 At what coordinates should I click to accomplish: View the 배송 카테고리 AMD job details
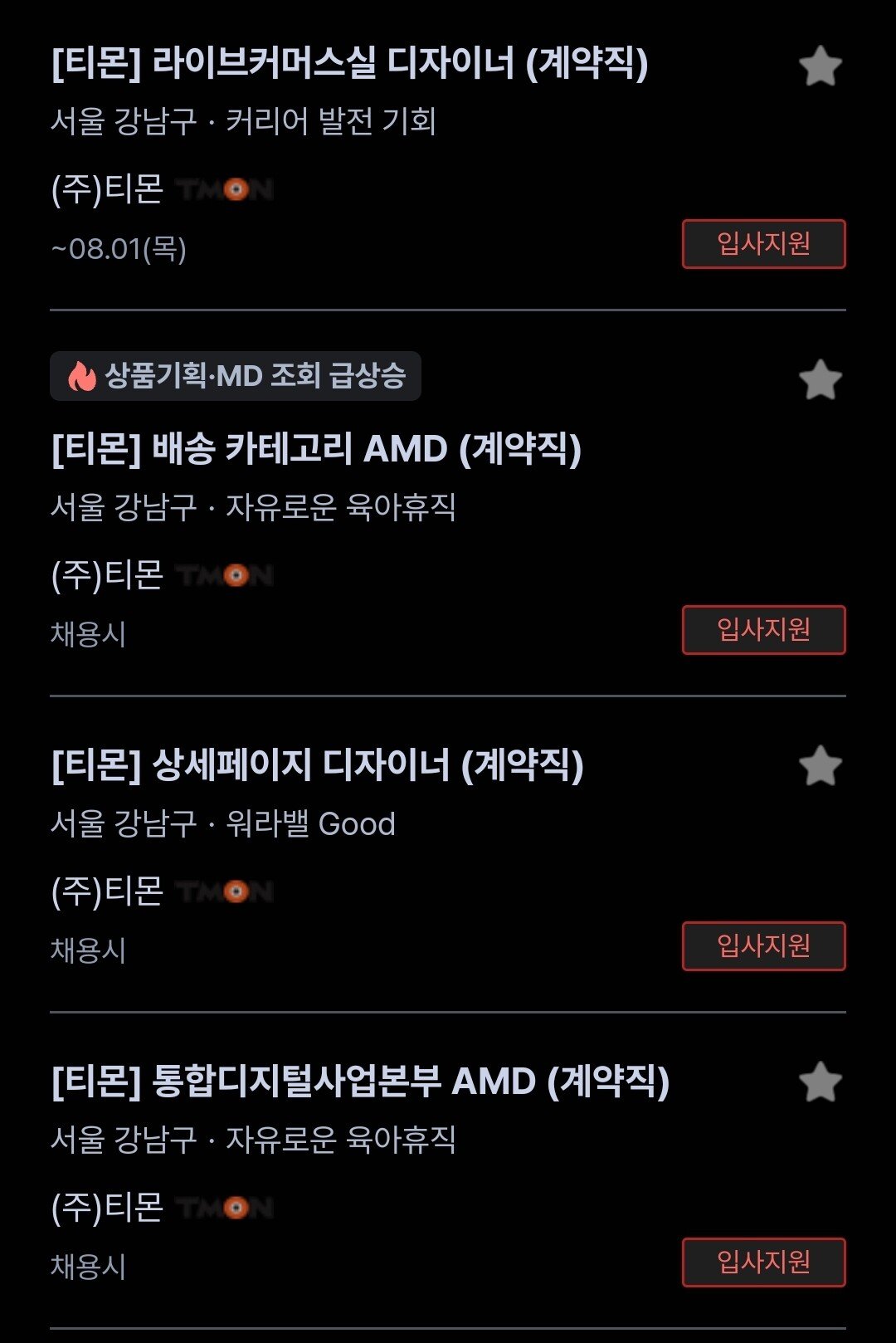316,450
